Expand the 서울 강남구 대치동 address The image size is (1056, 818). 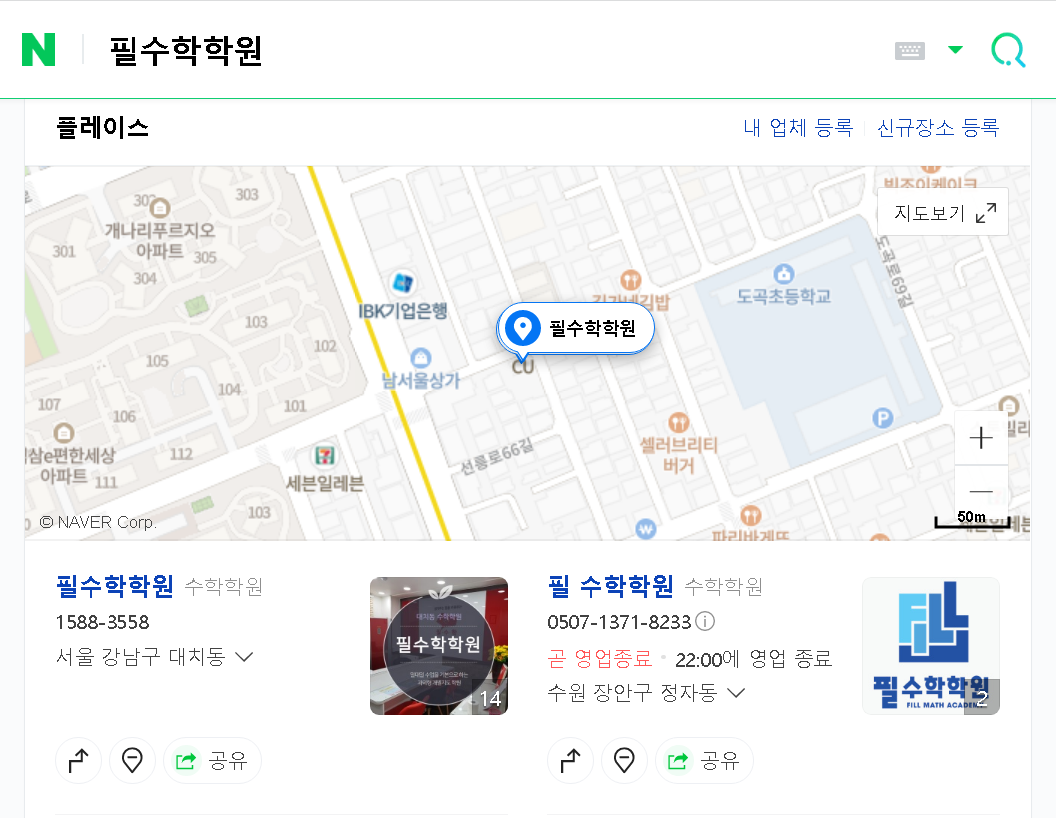(155, 657)
